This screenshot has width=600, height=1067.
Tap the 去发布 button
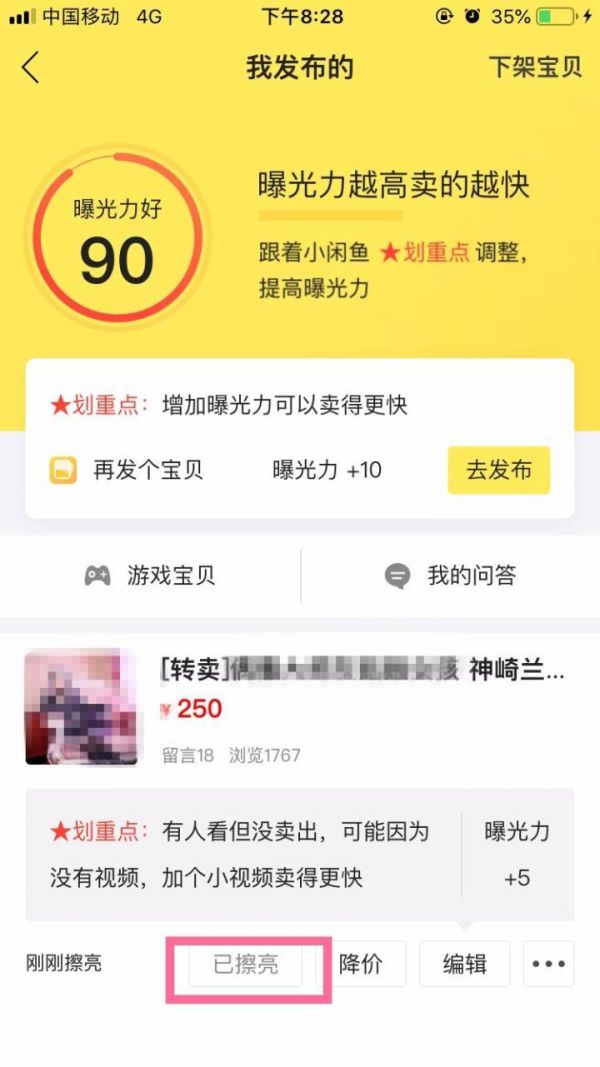point(498,470)
